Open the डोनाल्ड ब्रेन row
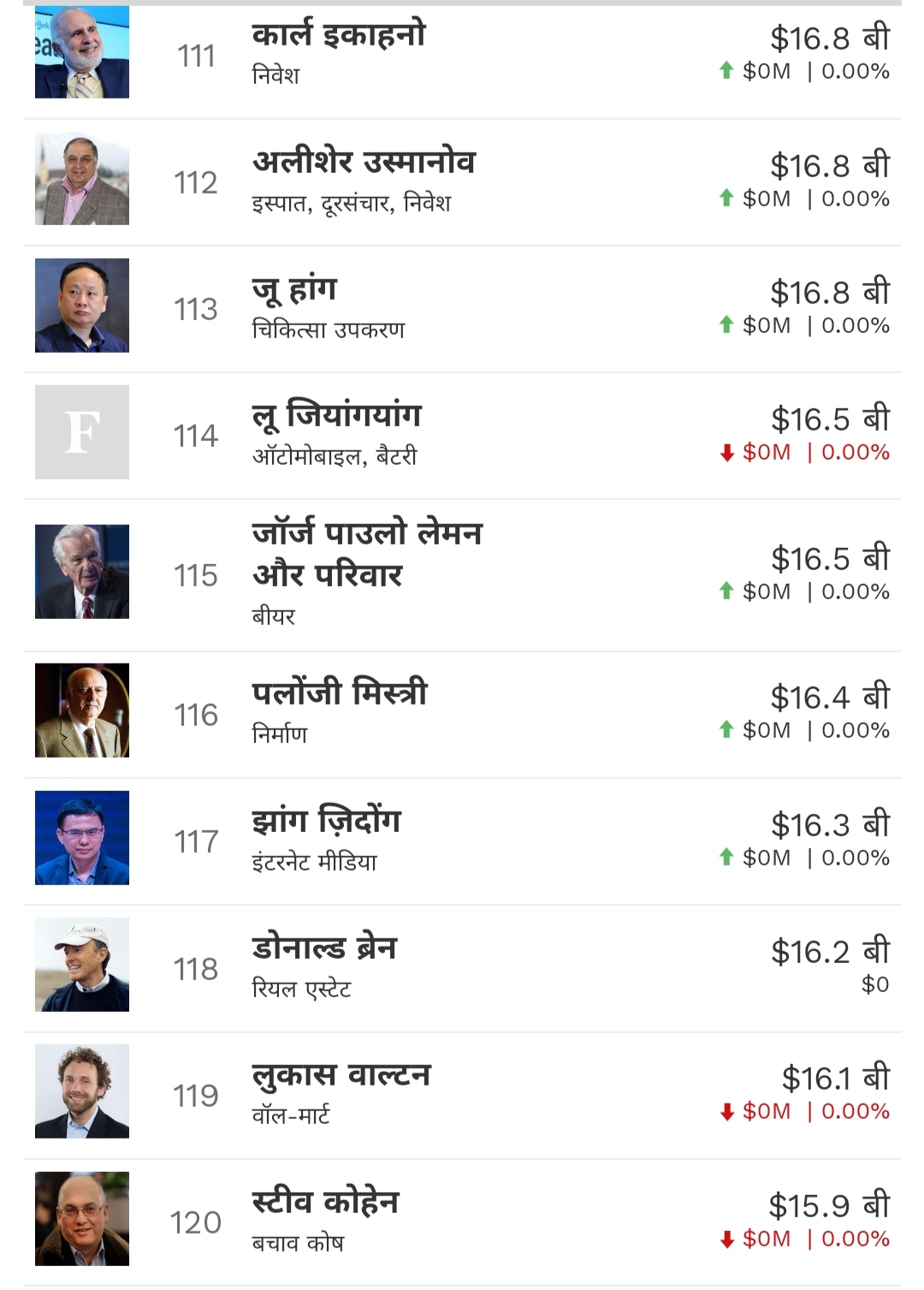 click(x=324, y=948)
